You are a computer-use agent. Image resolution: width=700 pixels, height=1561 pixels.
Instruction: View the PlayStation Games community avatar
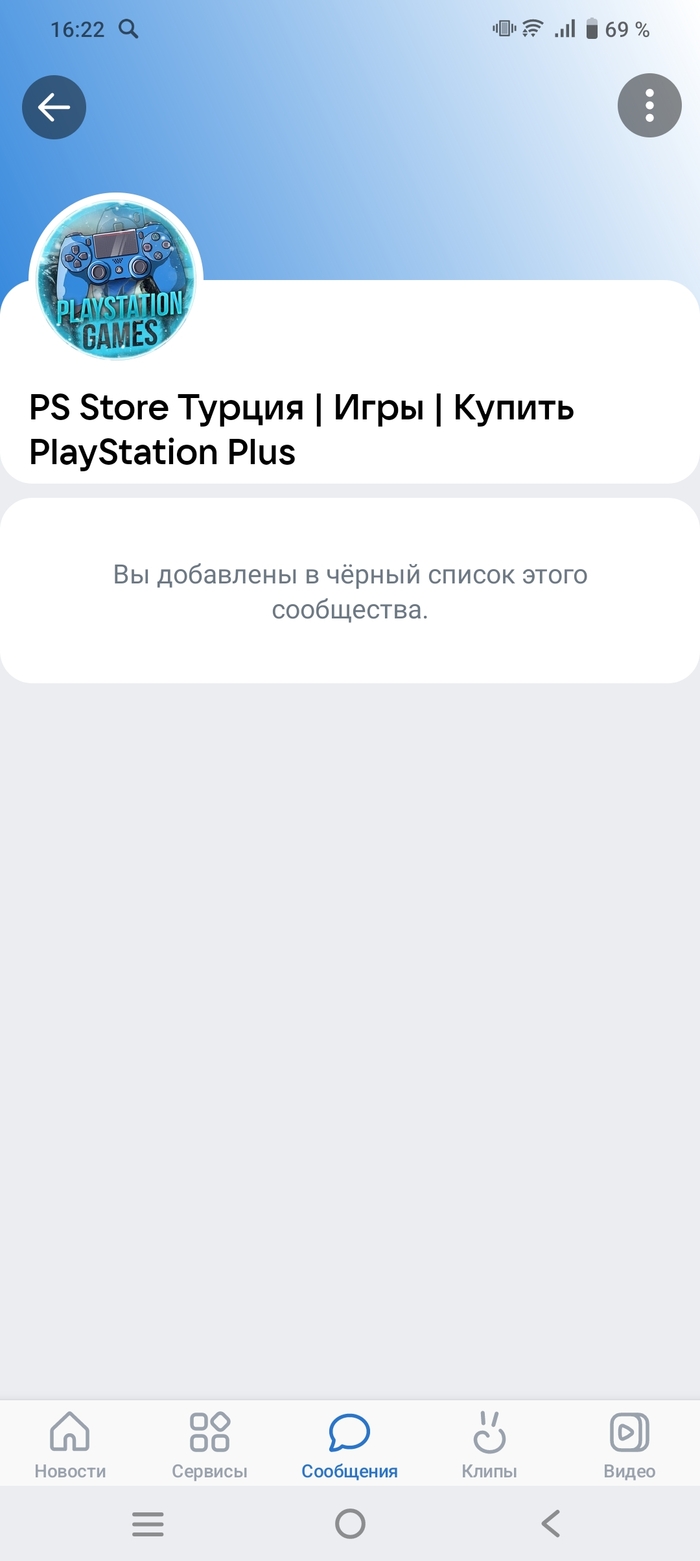(116, 279)
